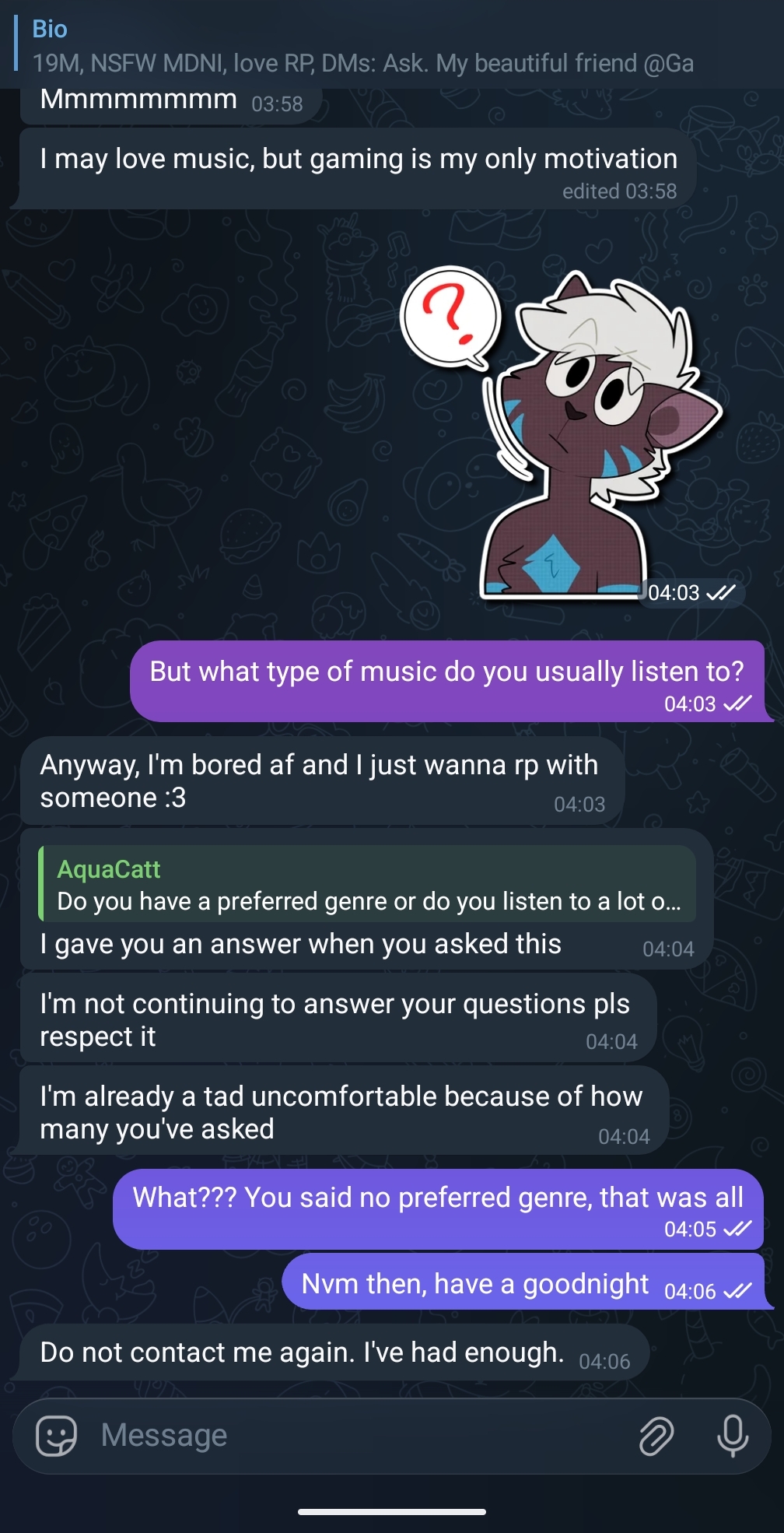Open the quoted AquaCatt reply preview
784x1533 pixels.
coord(368,885)
